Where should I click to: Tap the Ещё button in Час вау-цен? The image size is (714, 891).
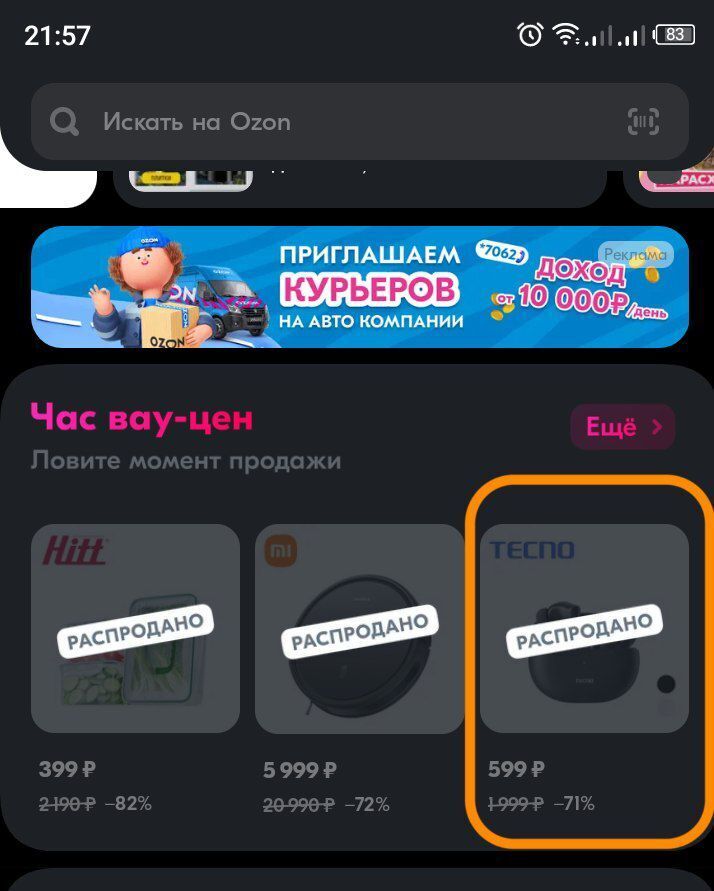click(622, 427)
